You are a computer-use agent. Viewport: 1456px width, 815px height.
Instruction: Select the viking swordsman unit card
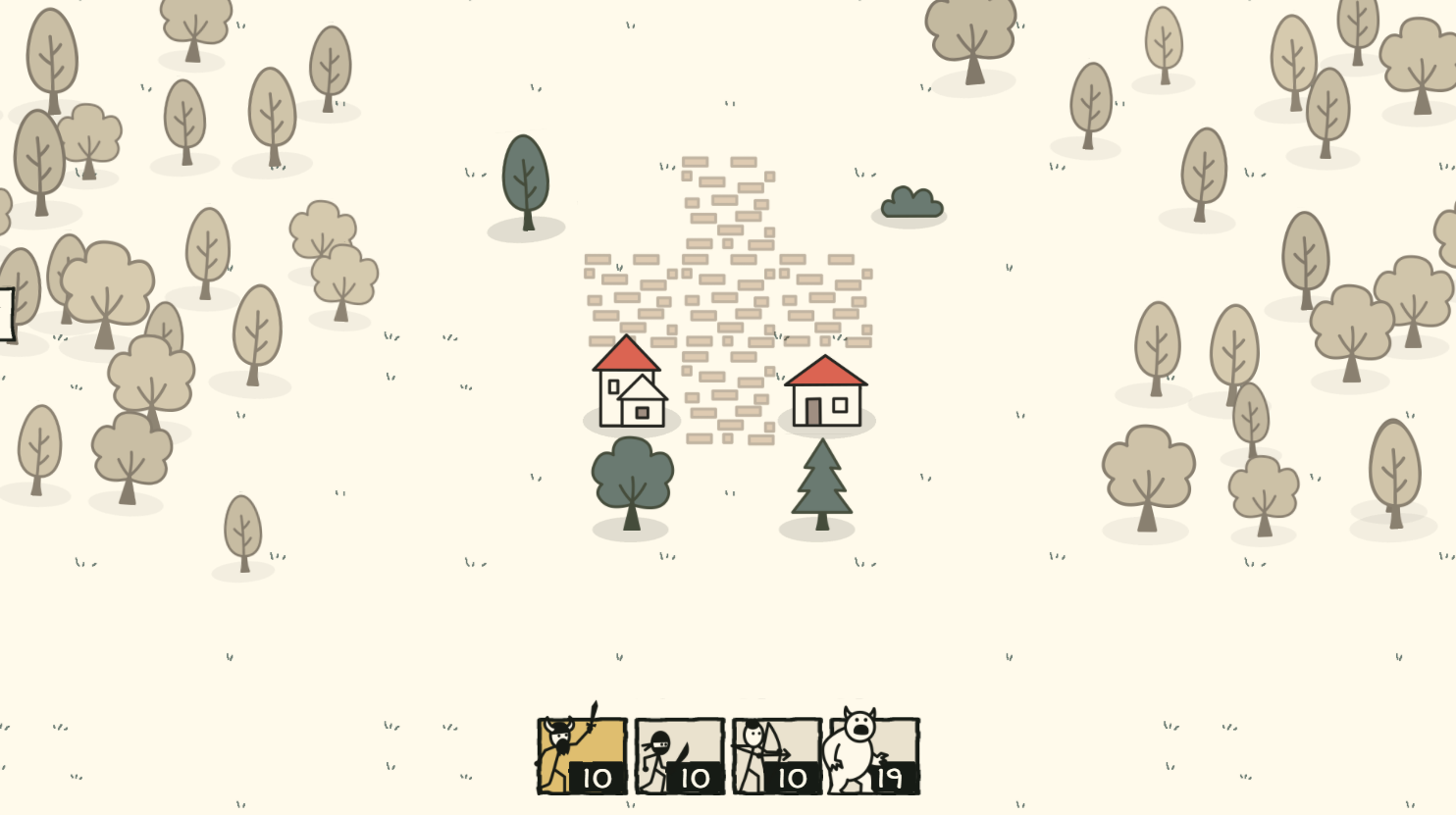(x=582, y=755)
